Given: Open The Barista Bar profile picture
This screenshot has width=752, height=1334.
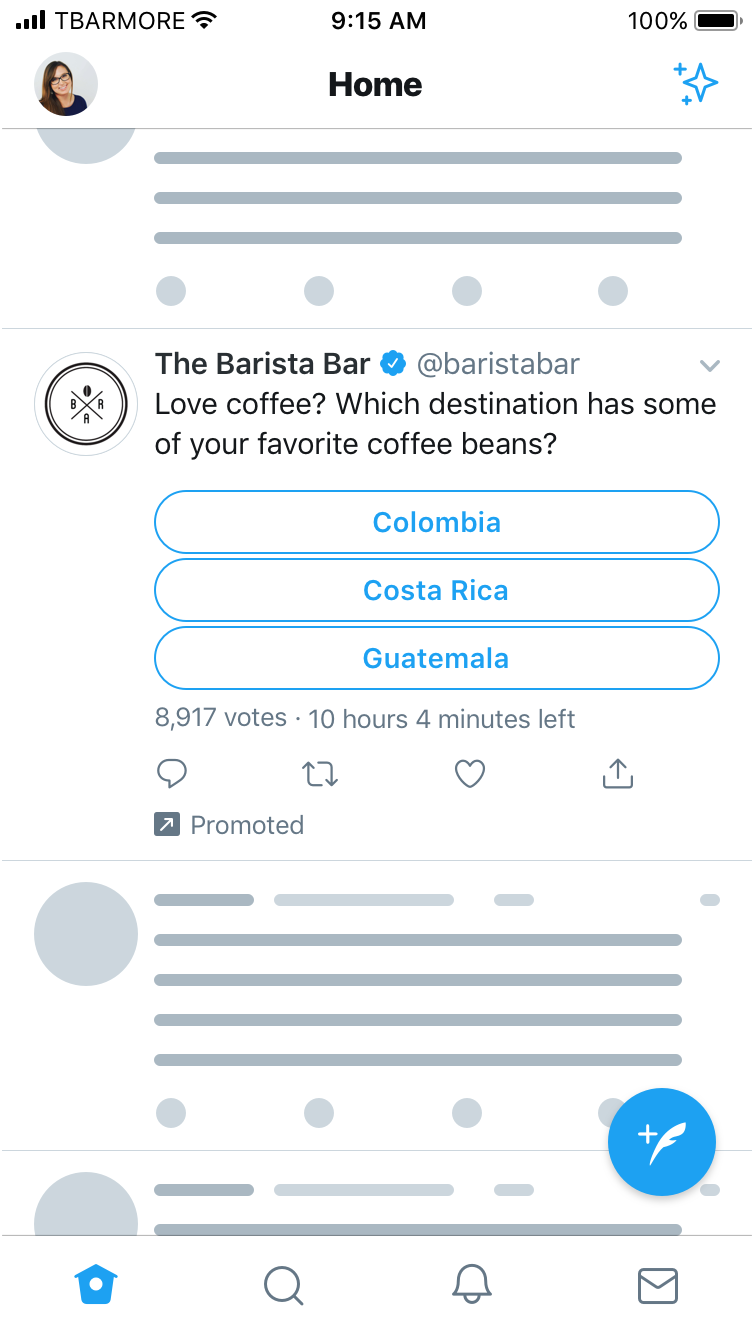Looking at the screenshot, I should 86,404.
